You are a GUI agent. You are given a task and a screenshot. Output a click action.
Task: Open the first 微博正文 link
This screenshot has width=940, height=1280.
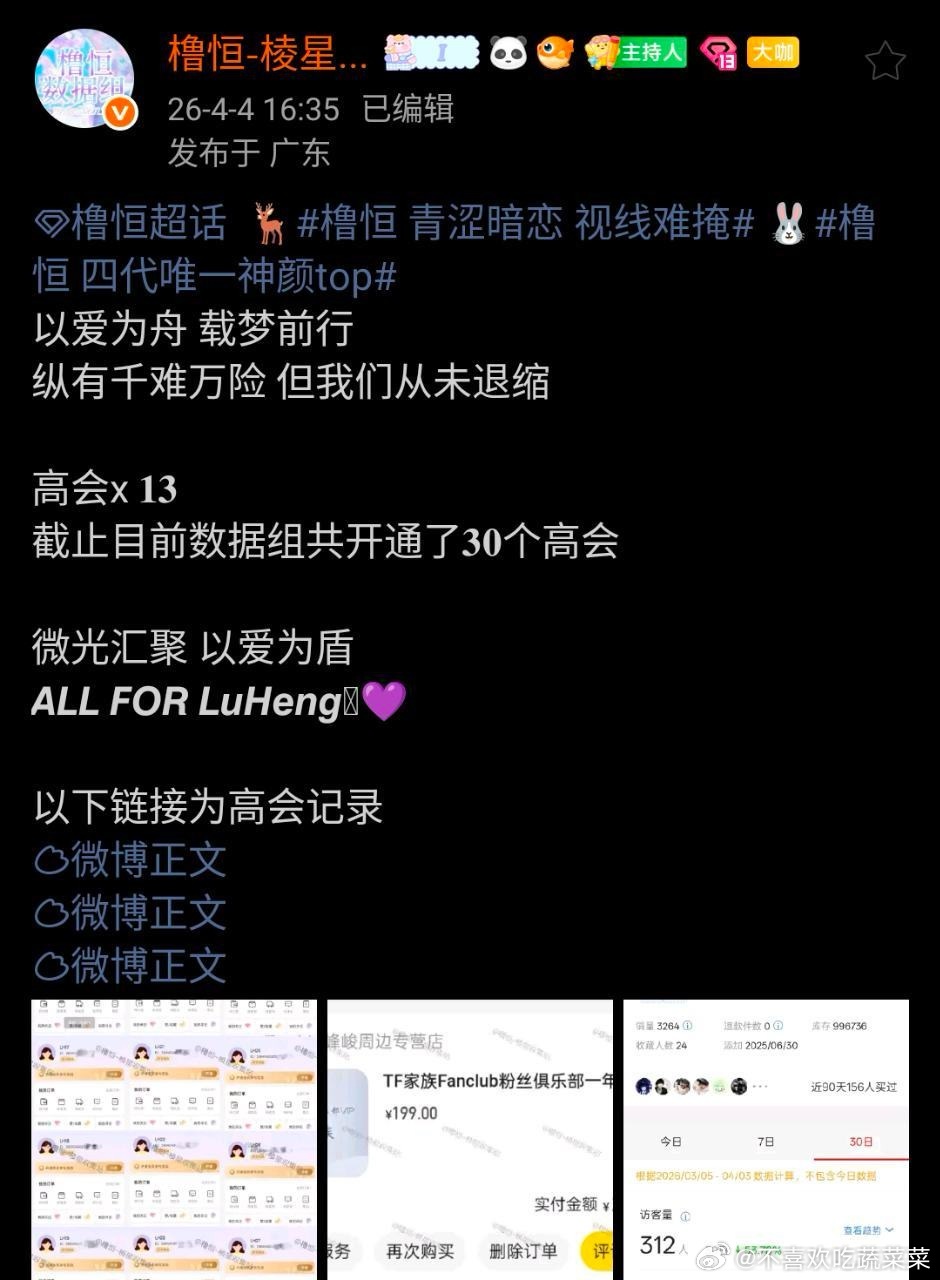click(128, 858)
